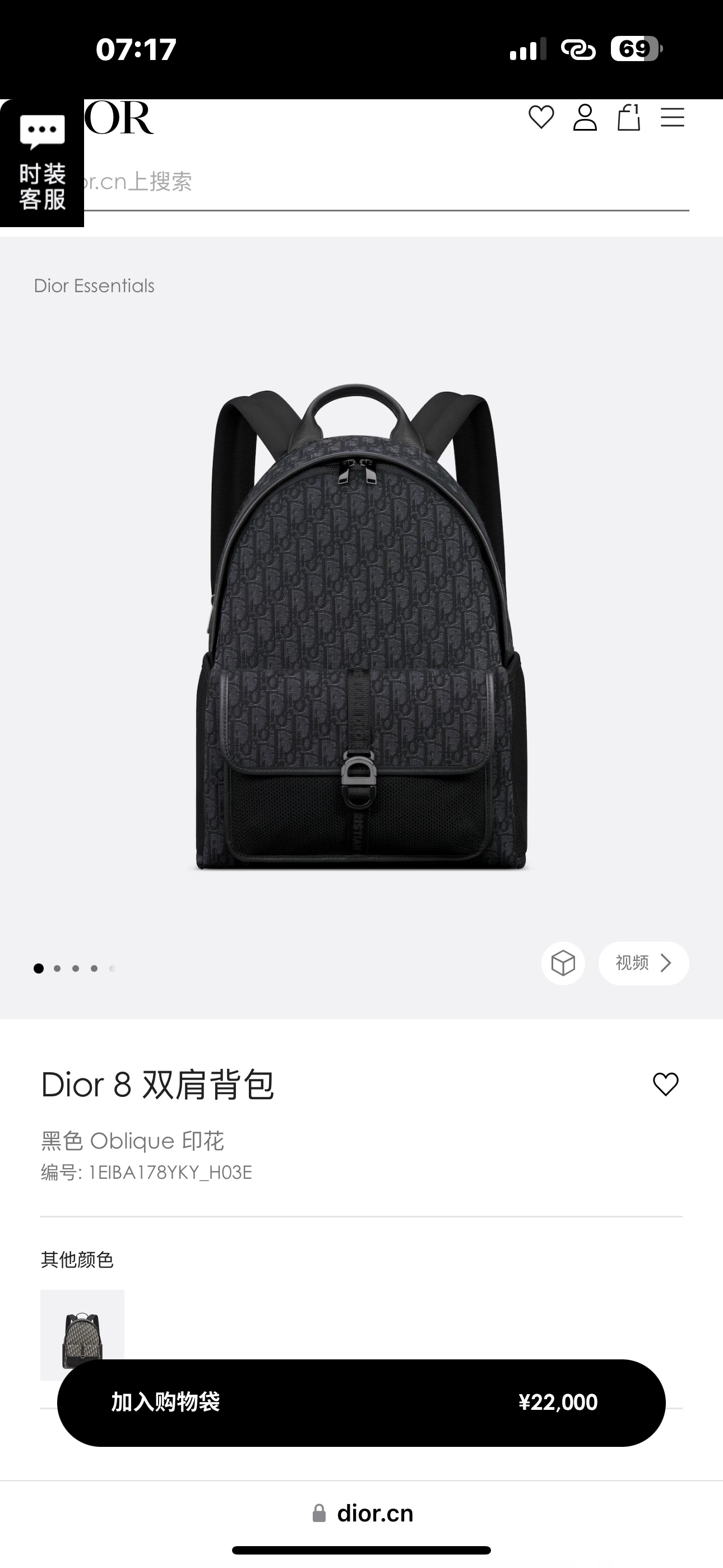723x1568 pixels.
Task: Open the shopping bag
Action: (629, 117)
